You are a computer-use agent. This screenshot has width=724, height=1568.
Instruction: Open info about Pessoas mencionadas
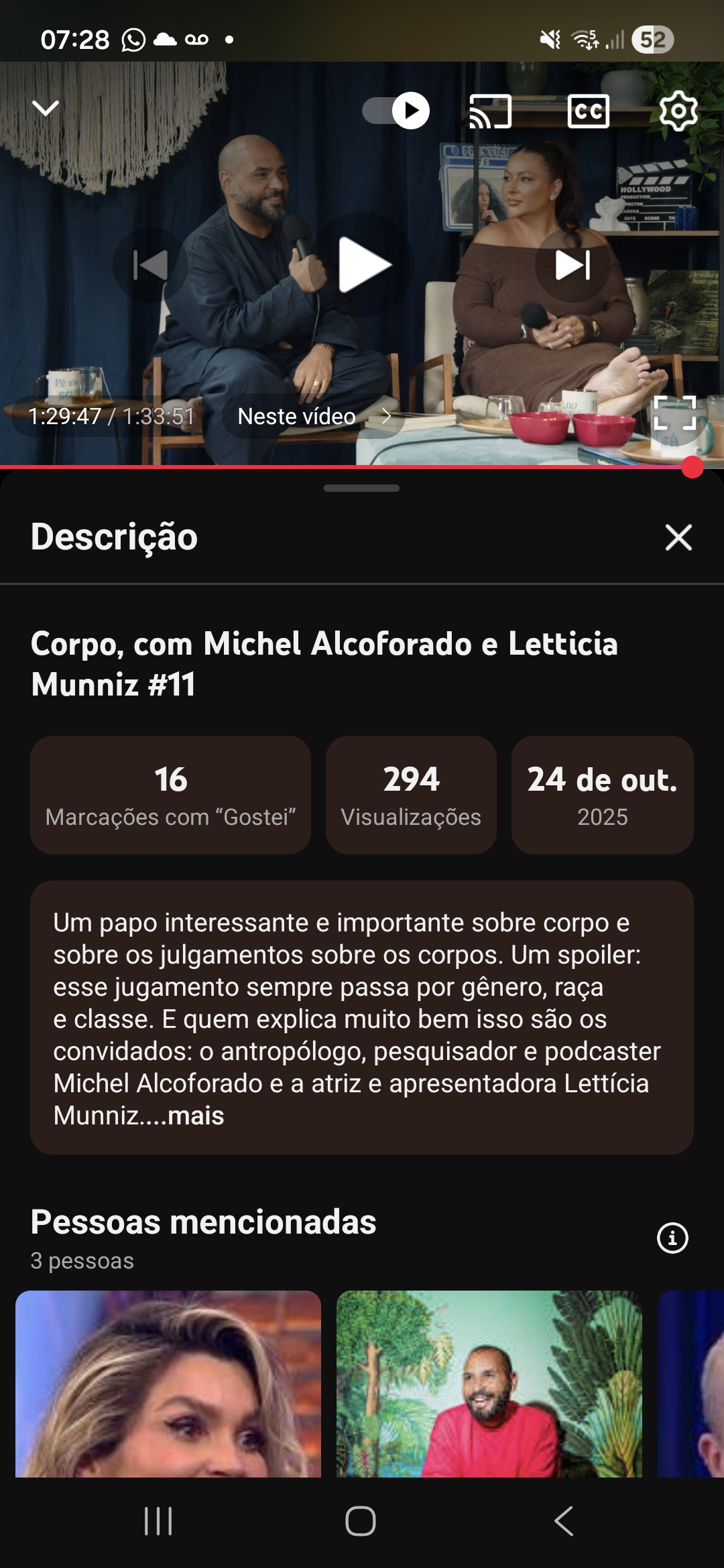pyautogui.click(x=672, y=1238)
